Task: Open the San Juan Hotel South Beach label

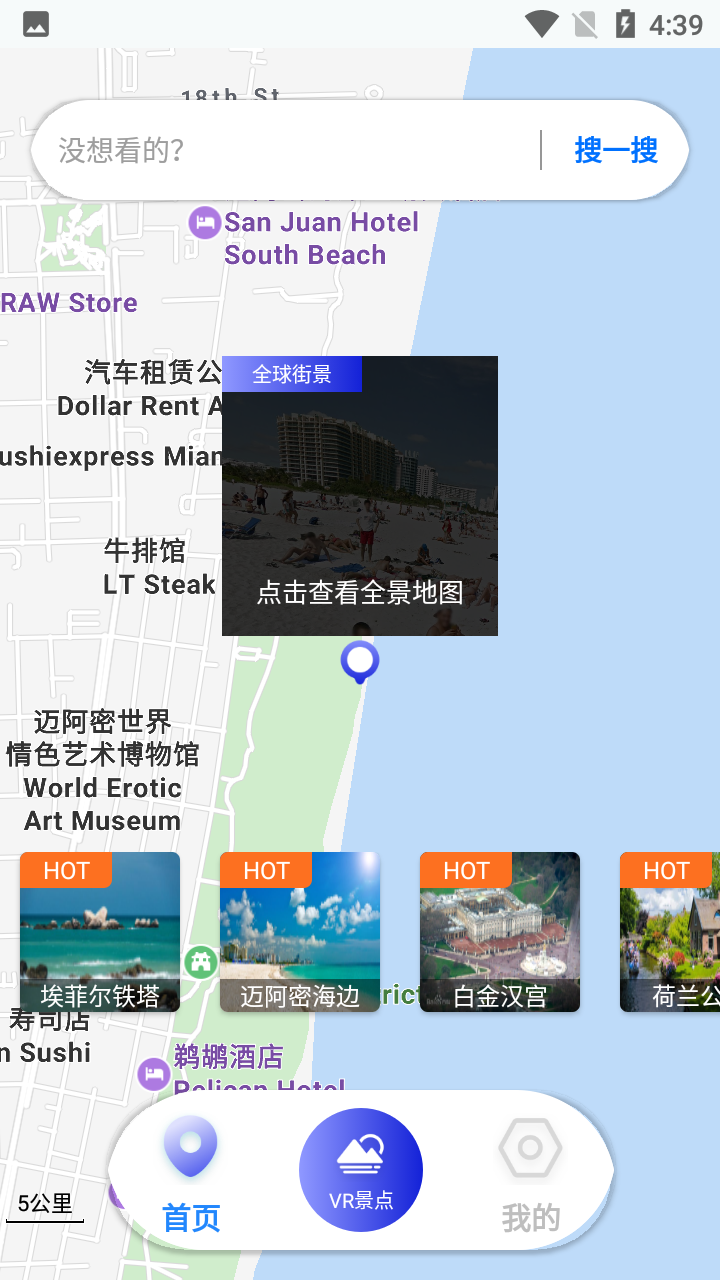Action: (322, 238)
